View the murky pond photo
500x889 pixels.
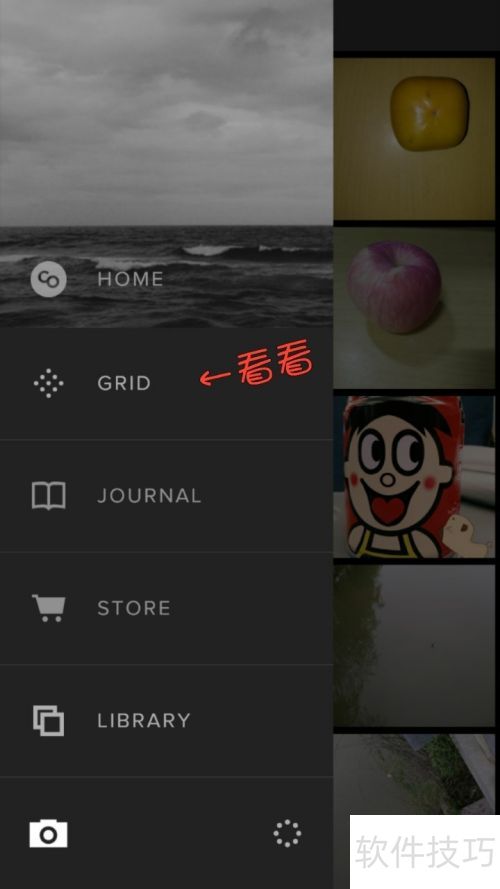(414, 645)
